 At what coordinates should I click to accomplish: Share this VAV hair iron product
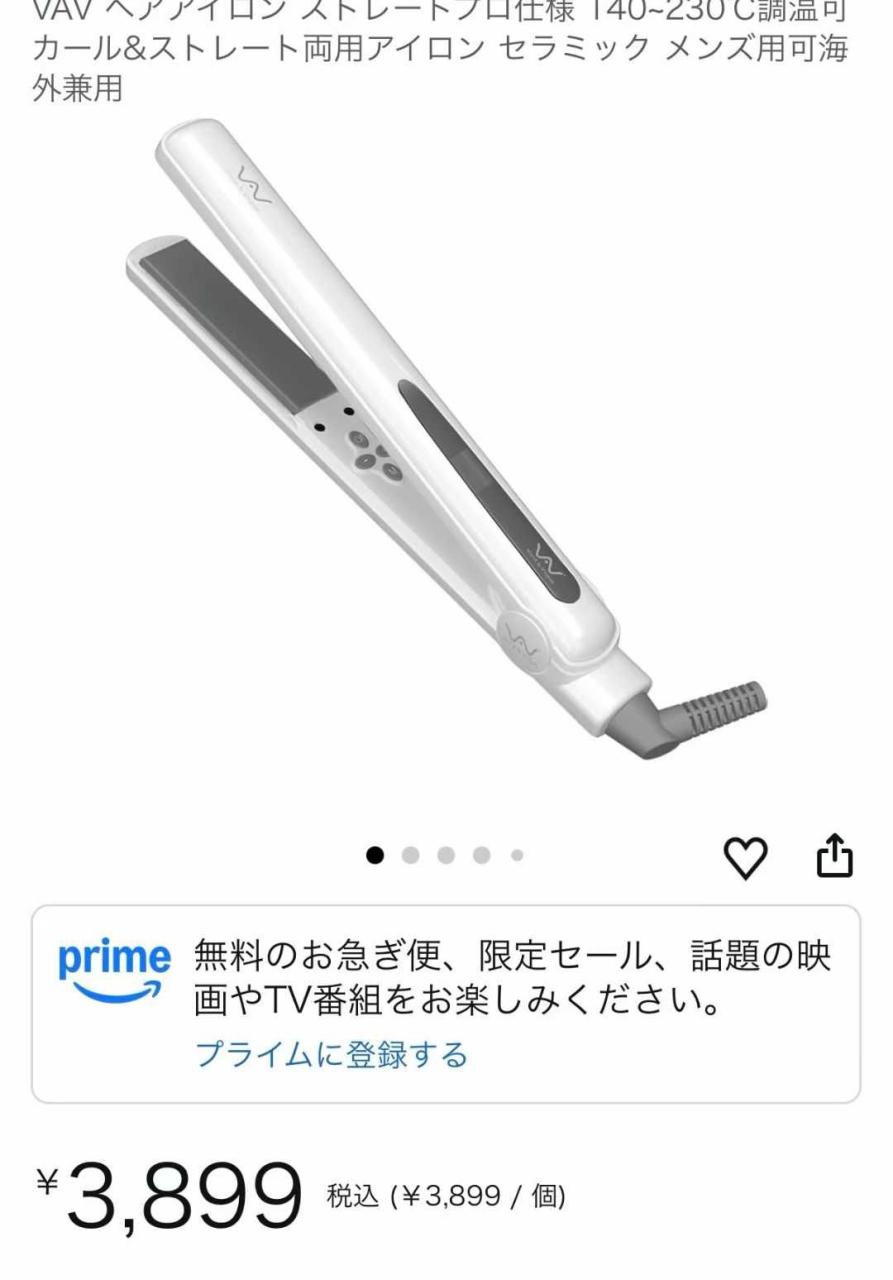pos(835,857)
